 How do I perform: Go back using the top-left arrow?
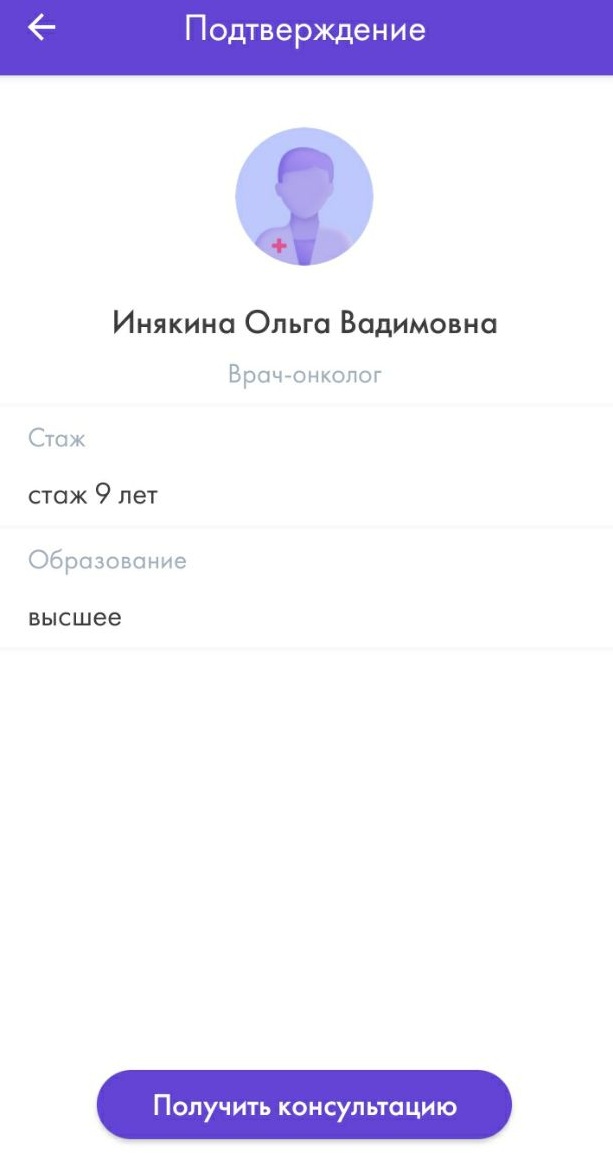(x=41, y=28)
